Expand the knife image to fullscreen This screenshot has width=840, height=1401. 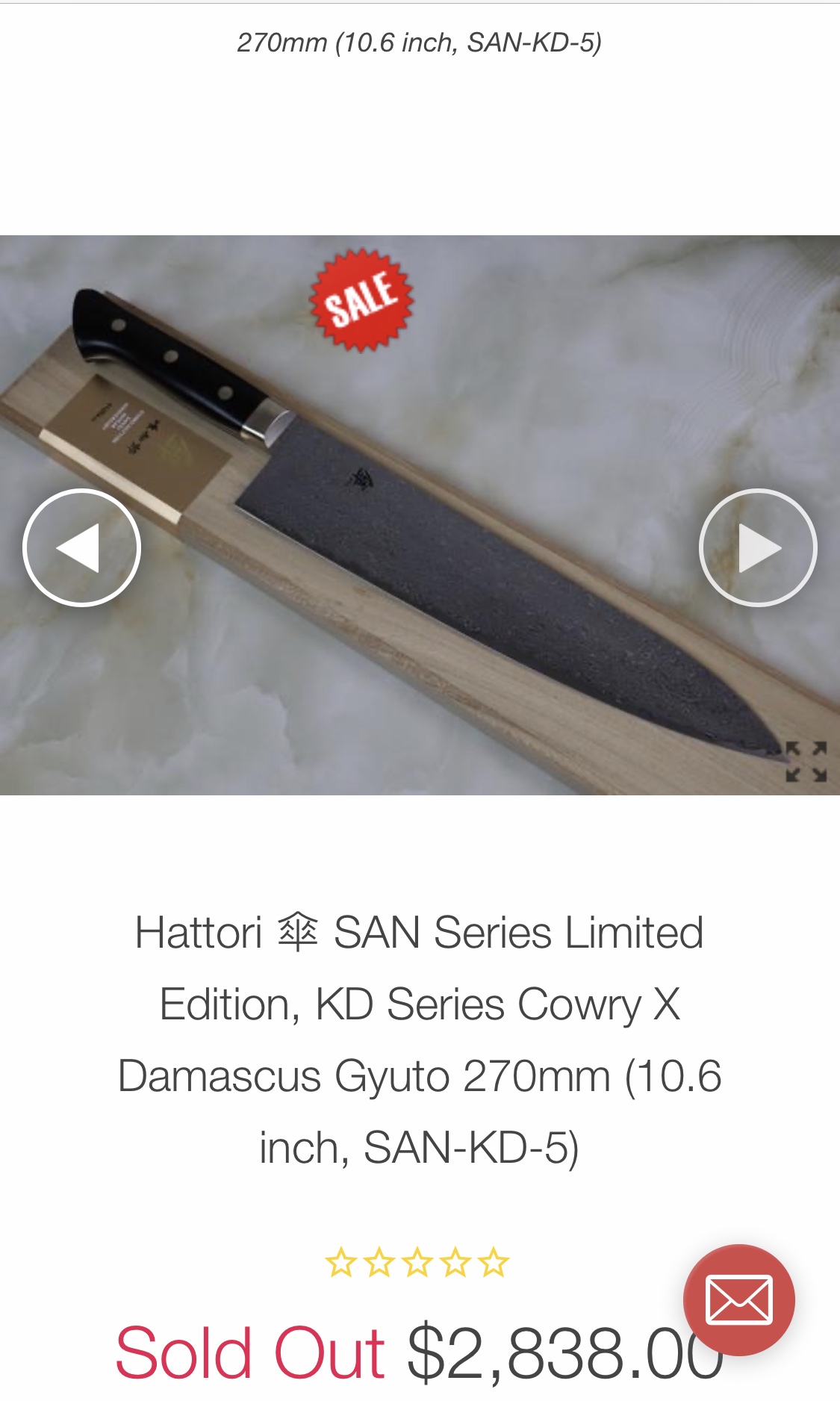[806, 761]
